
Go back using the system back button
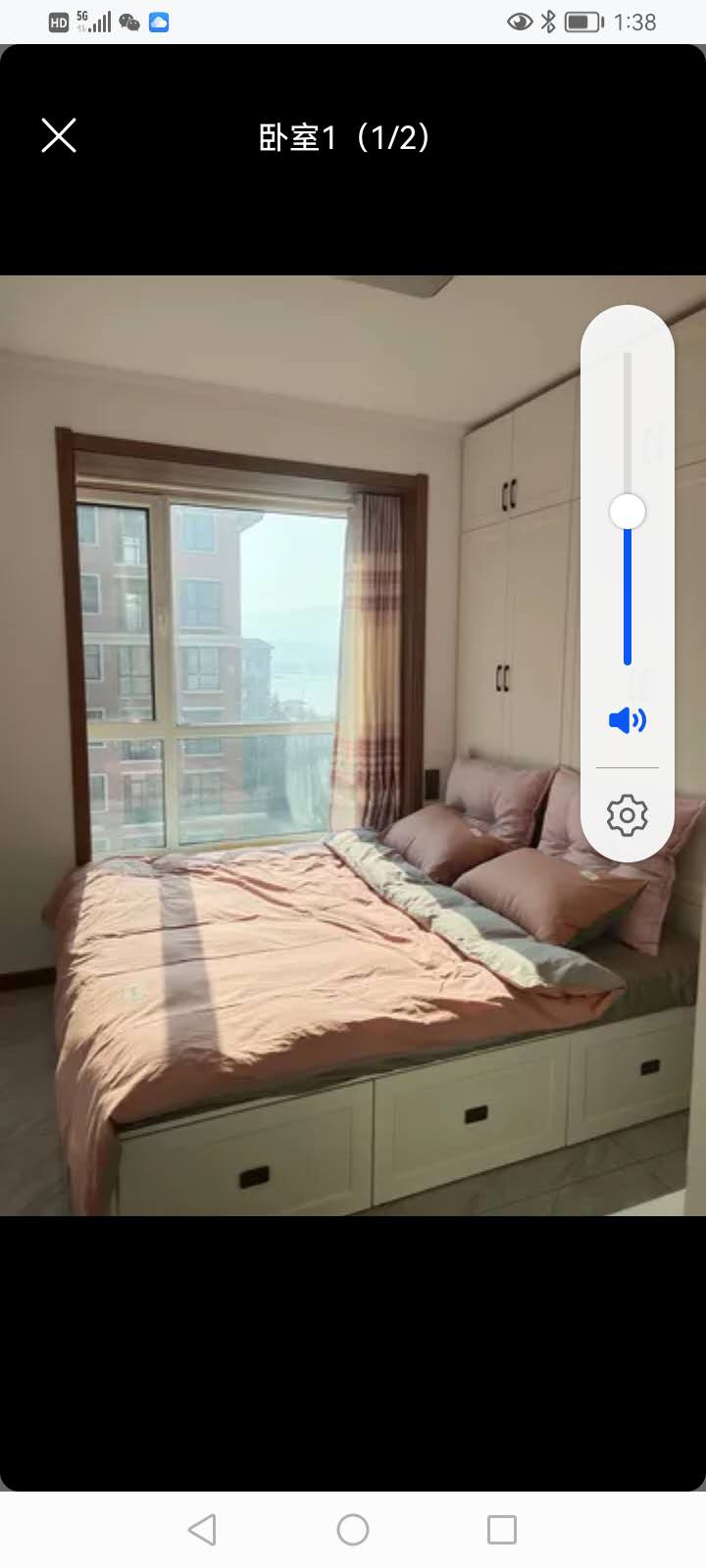[202, 1530]
